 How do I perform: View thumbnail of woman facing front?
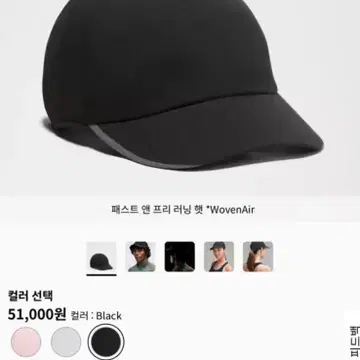point(219,257)
